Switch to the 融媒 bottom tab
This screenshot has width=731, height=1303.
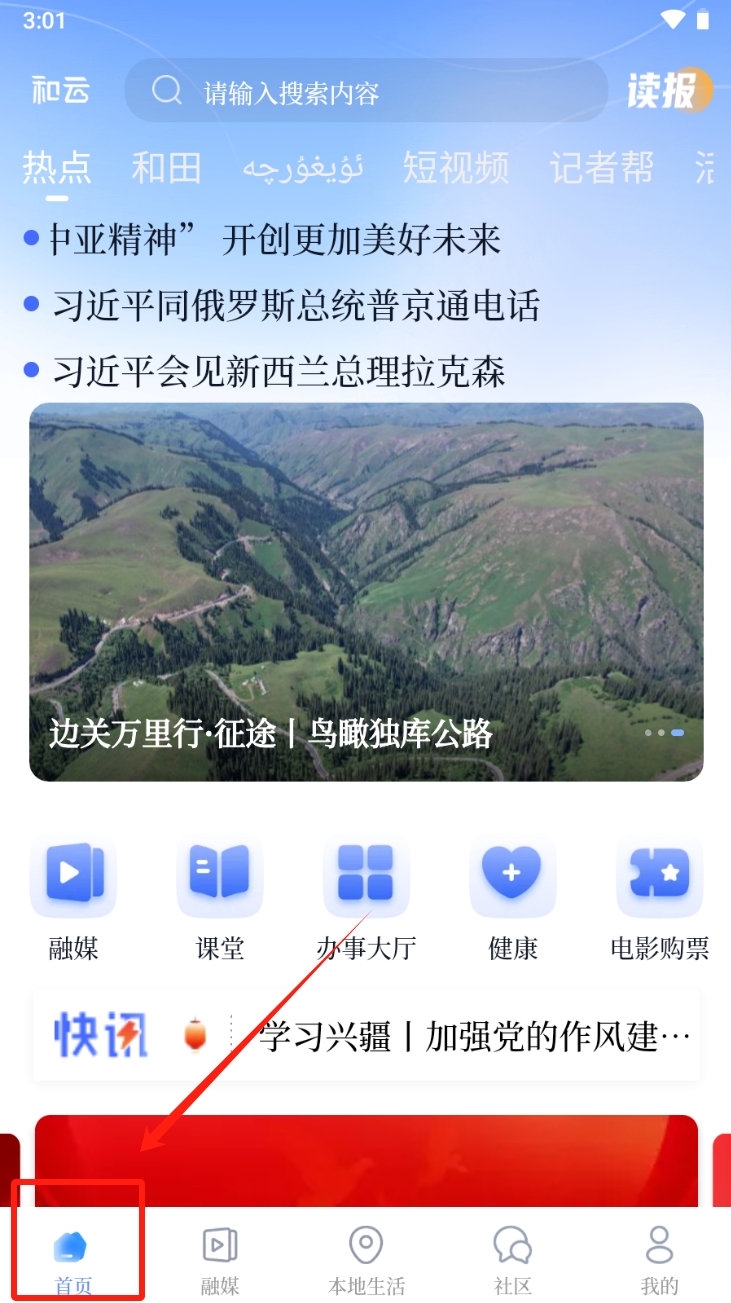pos(219,1260)
